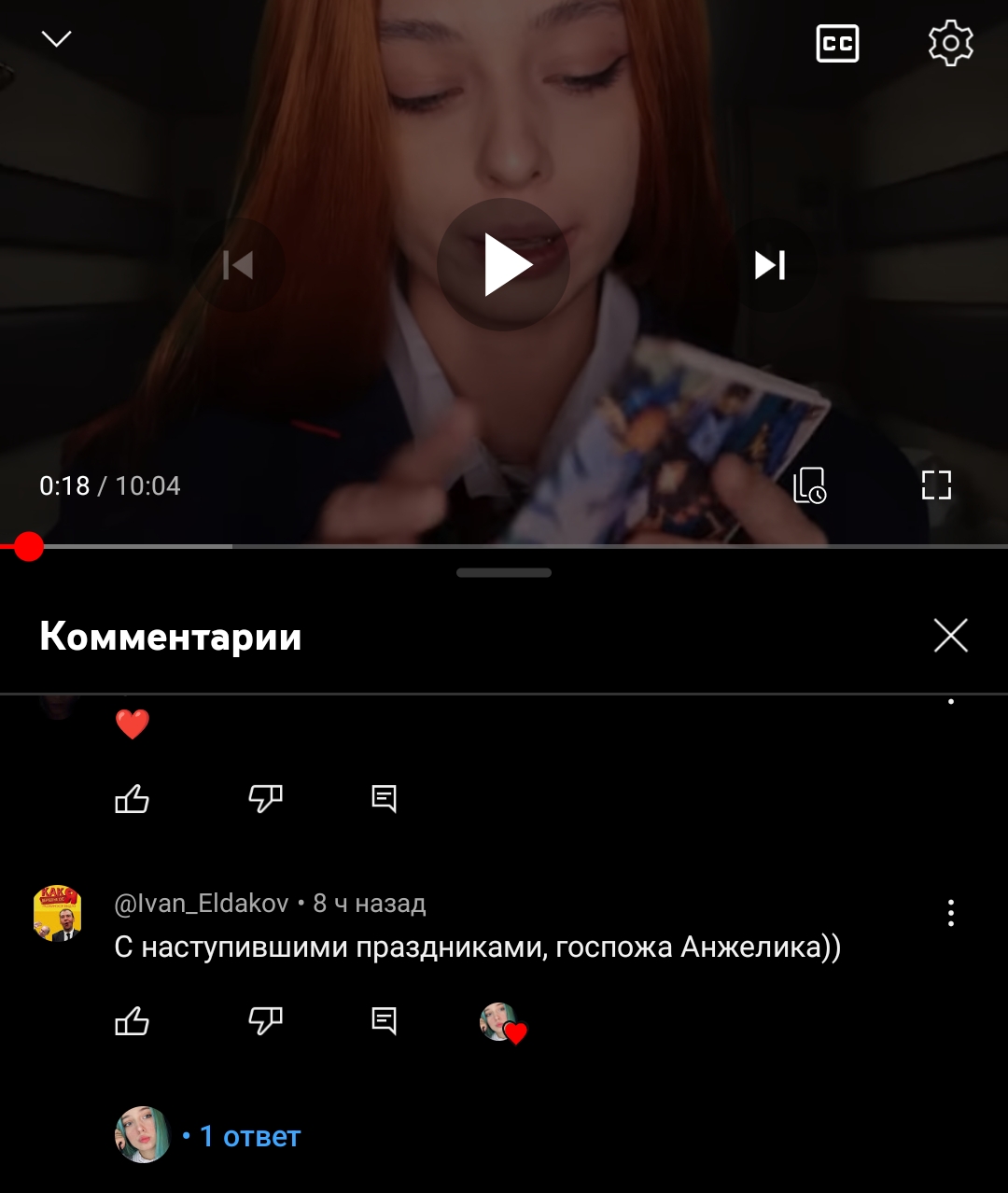Tap the video progress bar scrubber
Image resolution: width=1008 pixels, height=1193 pixels.
coord(29,547)
